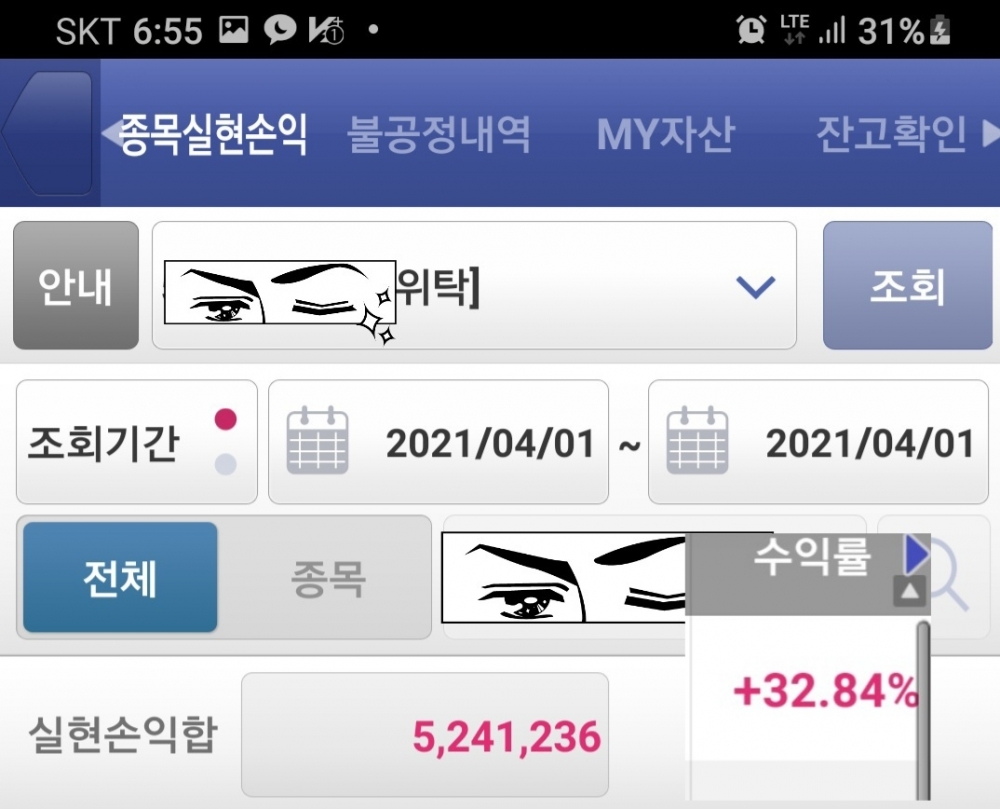Tap the 수익률 column arrow
The image size is (1000, 809).
(x=916, y=553)
